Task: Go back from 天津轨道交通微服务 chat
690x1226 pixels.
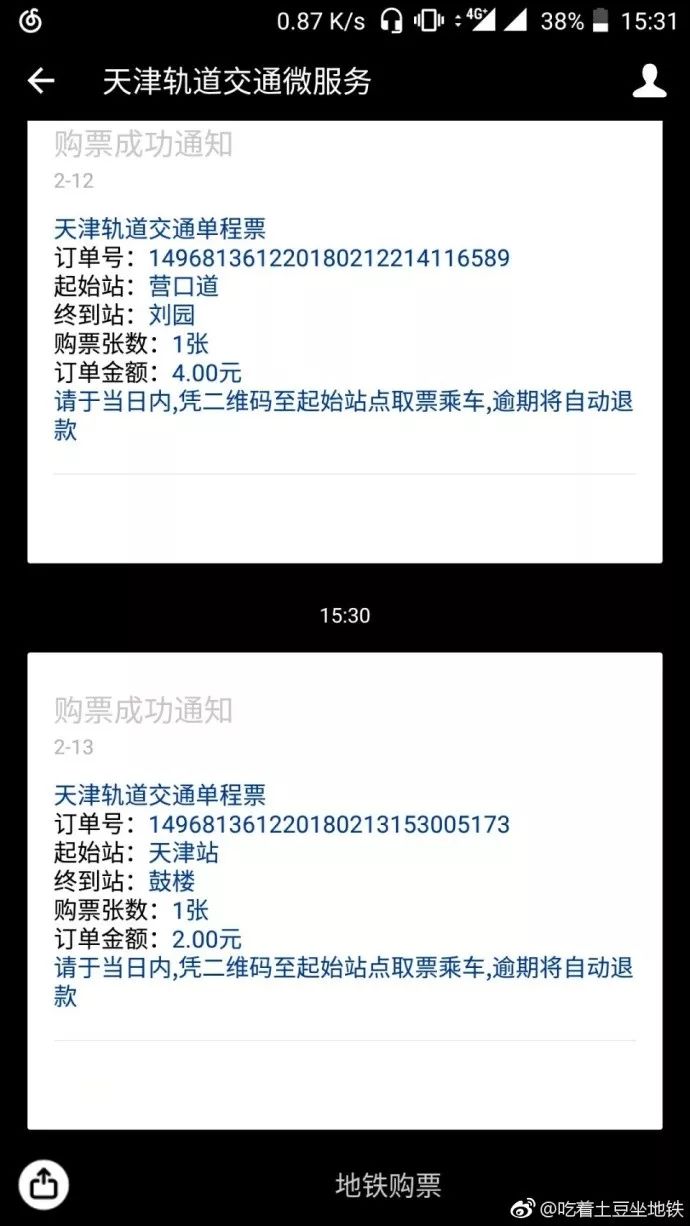Action: (40, 81)
